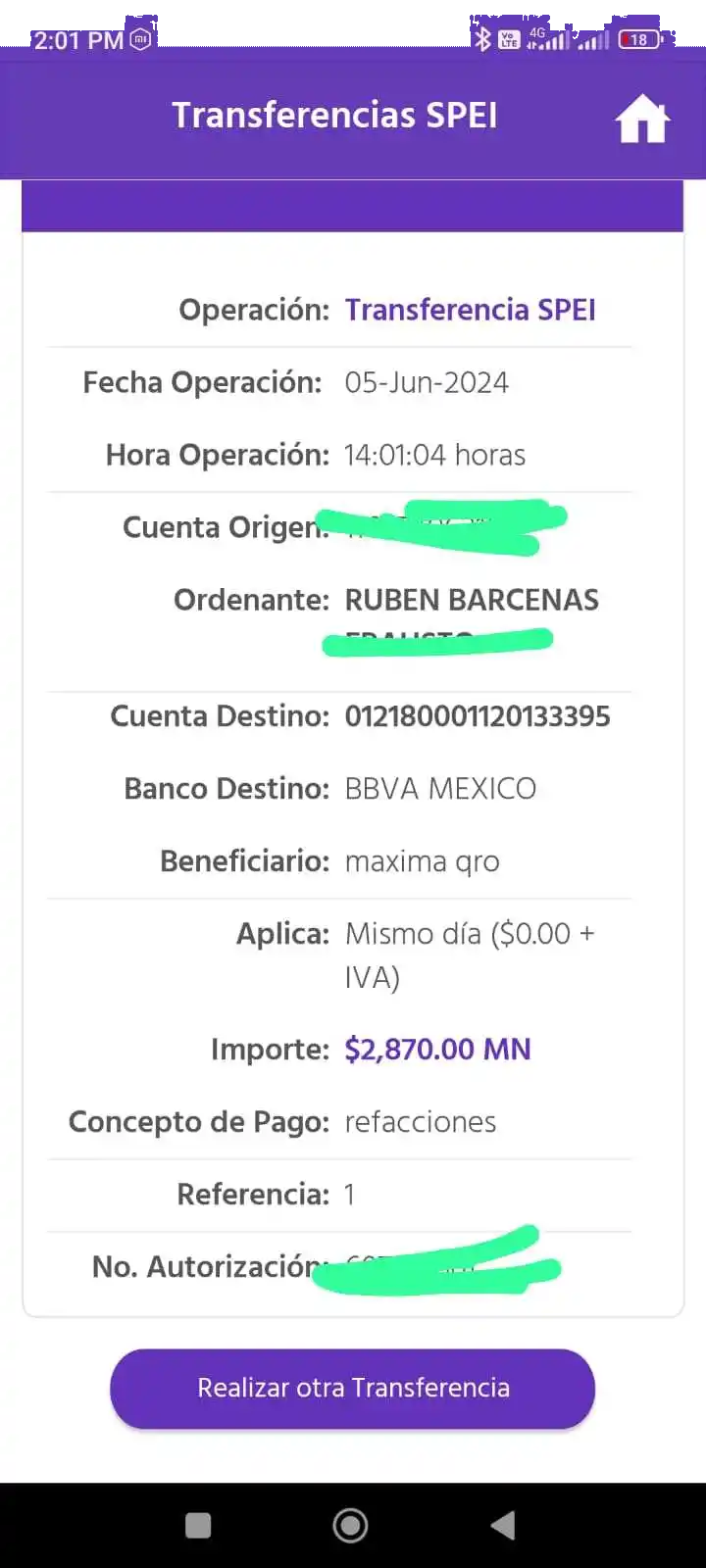Image resolution: width=706 pixels, height=1568 pixels.
Task: Tap Realizar otra Transferencia button
Action: pos(352,1388)
